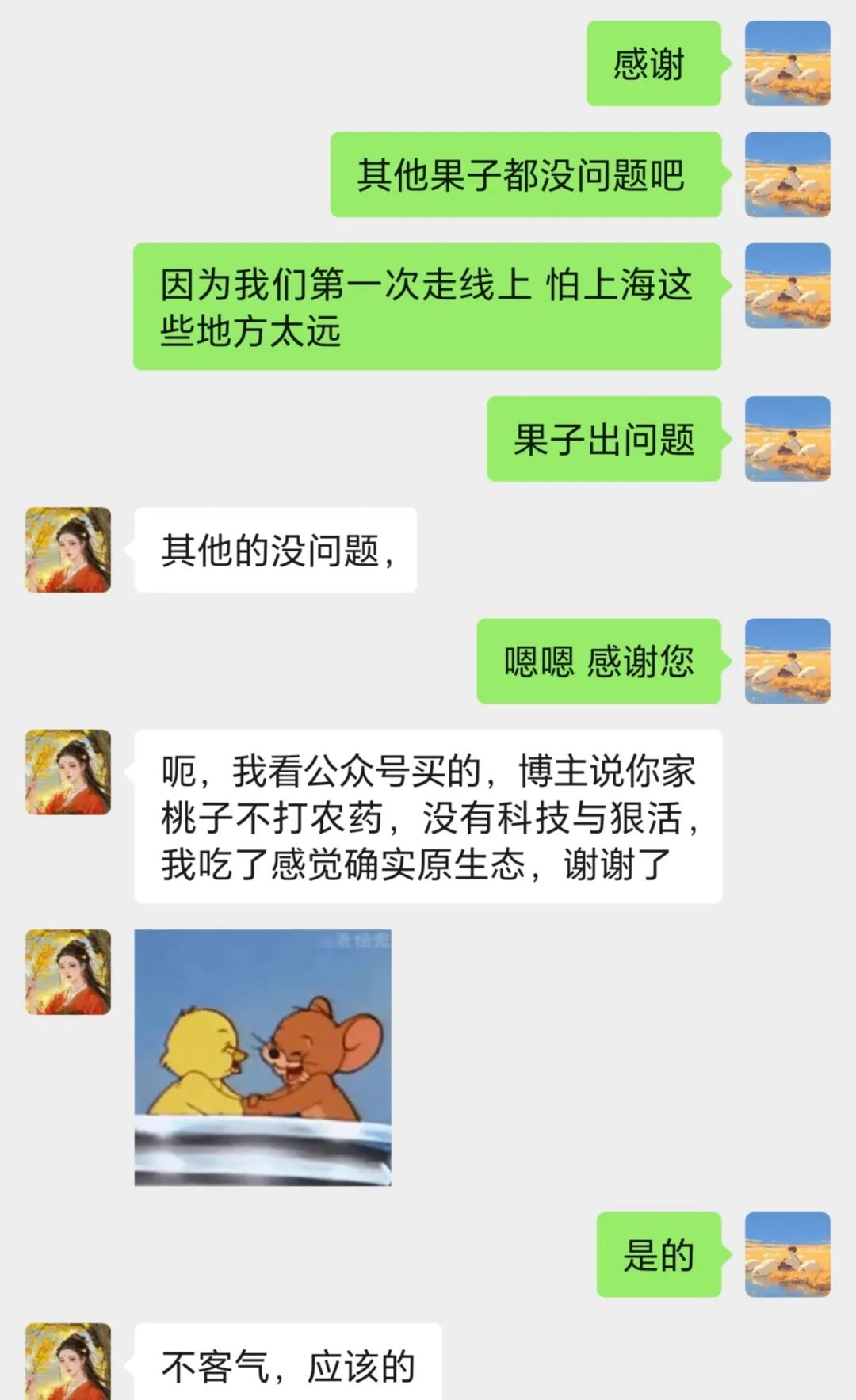Tap own avatar next to 是的 message
Viewport: 856px width, 1400px height.
tap(787, 1254)
